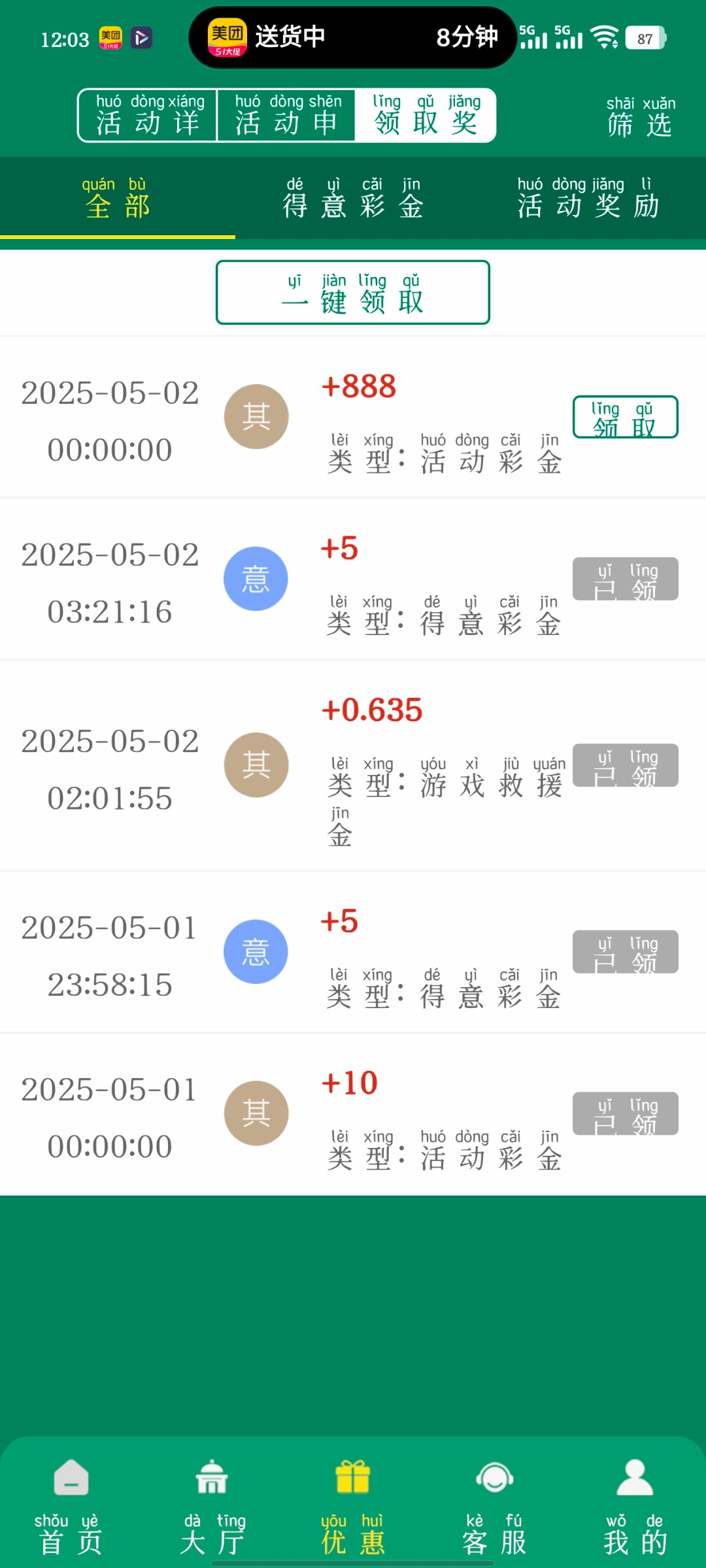Viewport: 706px width, 1568px height.
Task: Switch to the 活动申 segment
Action: [x=286, y=116]
